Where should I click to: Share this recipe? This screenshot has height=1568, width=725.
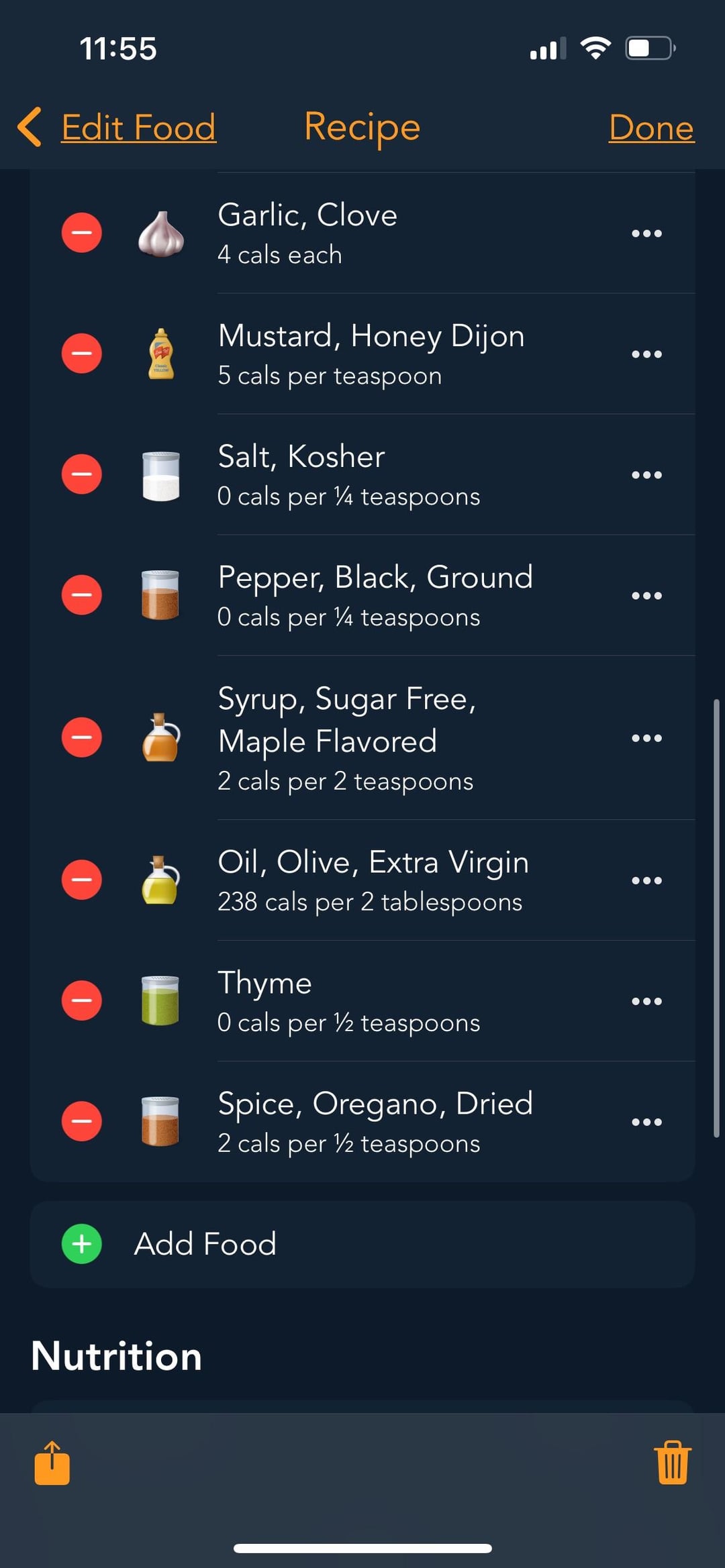pos(52,1463)
